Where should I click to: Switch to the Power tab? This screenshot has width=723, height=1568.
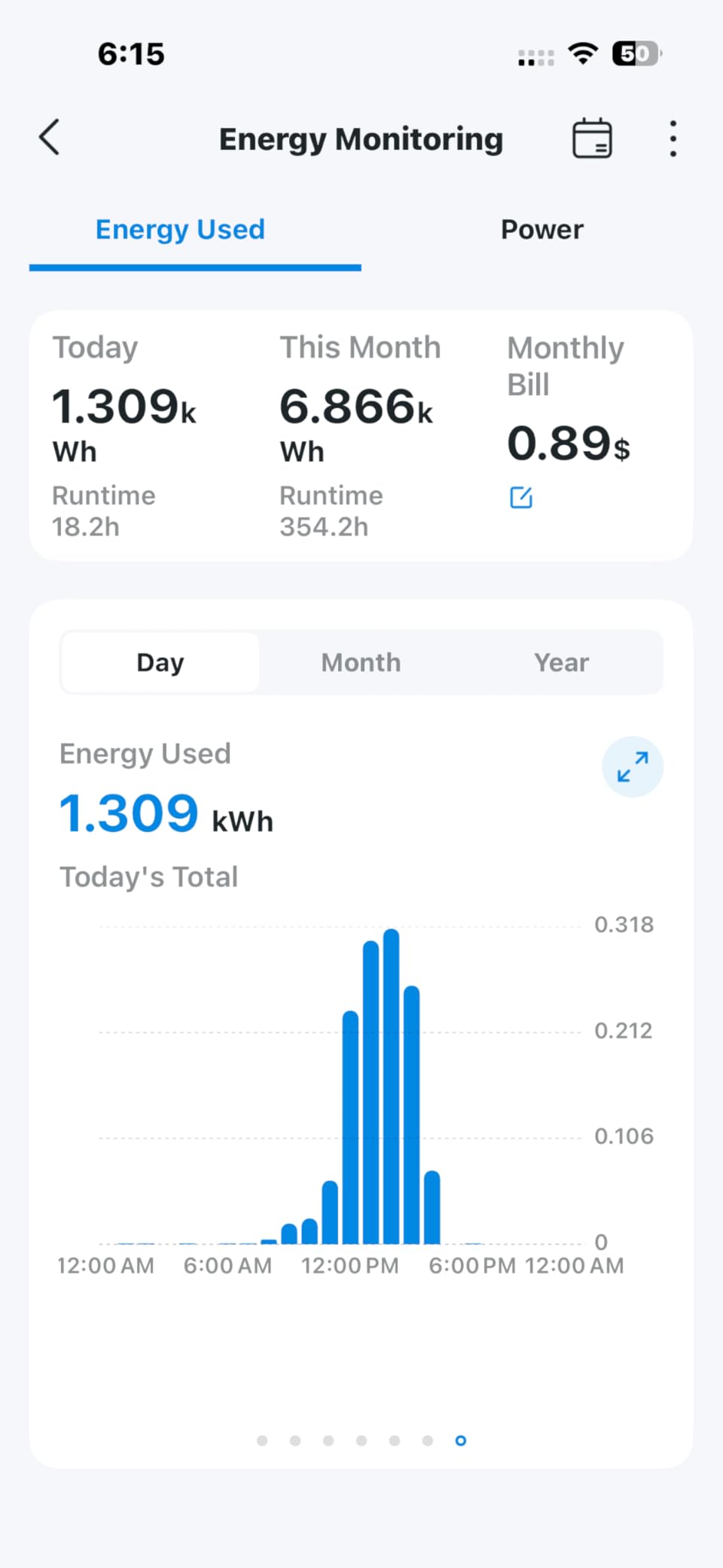pyautogui.click(x=541, y=230)
